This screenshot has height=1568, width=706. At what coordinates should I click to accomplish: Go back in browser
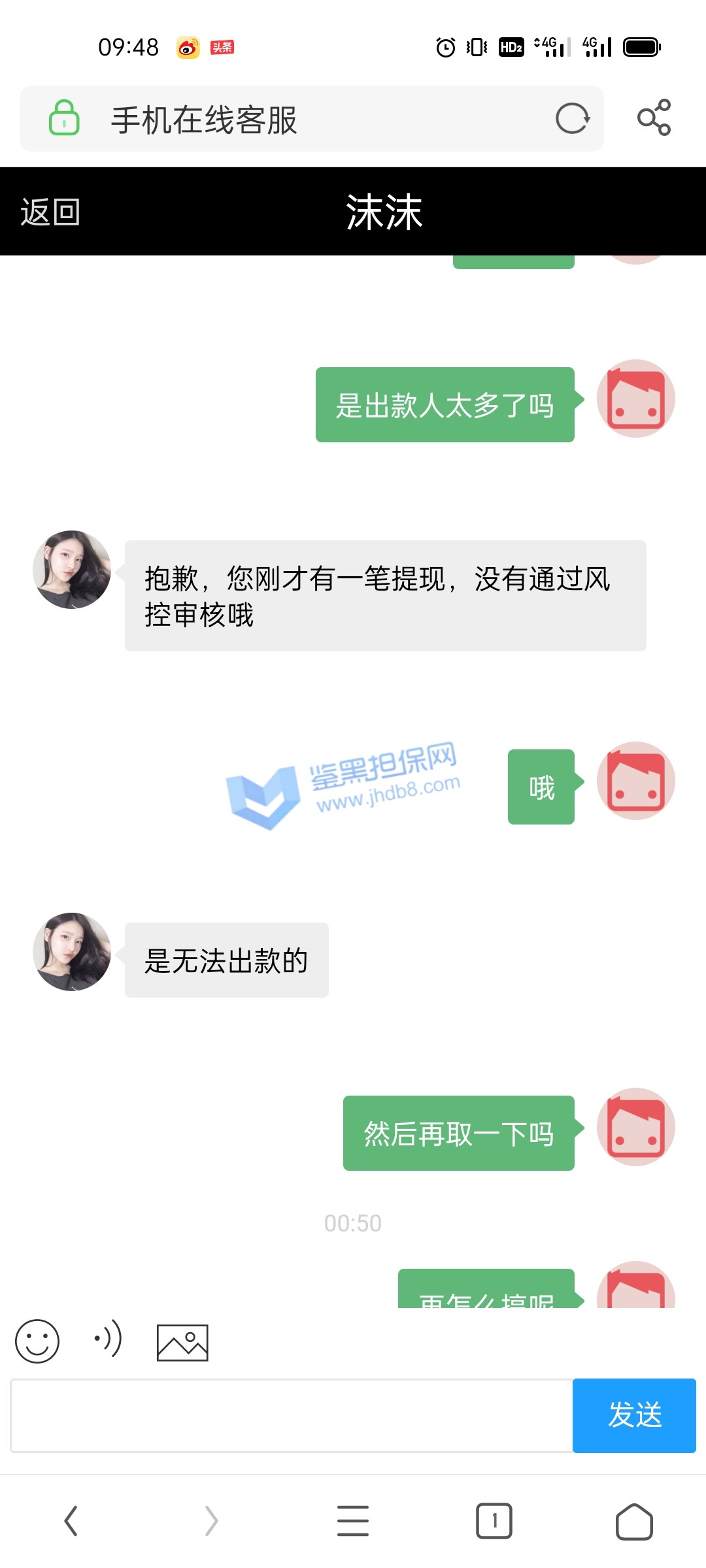[71, 1521]
